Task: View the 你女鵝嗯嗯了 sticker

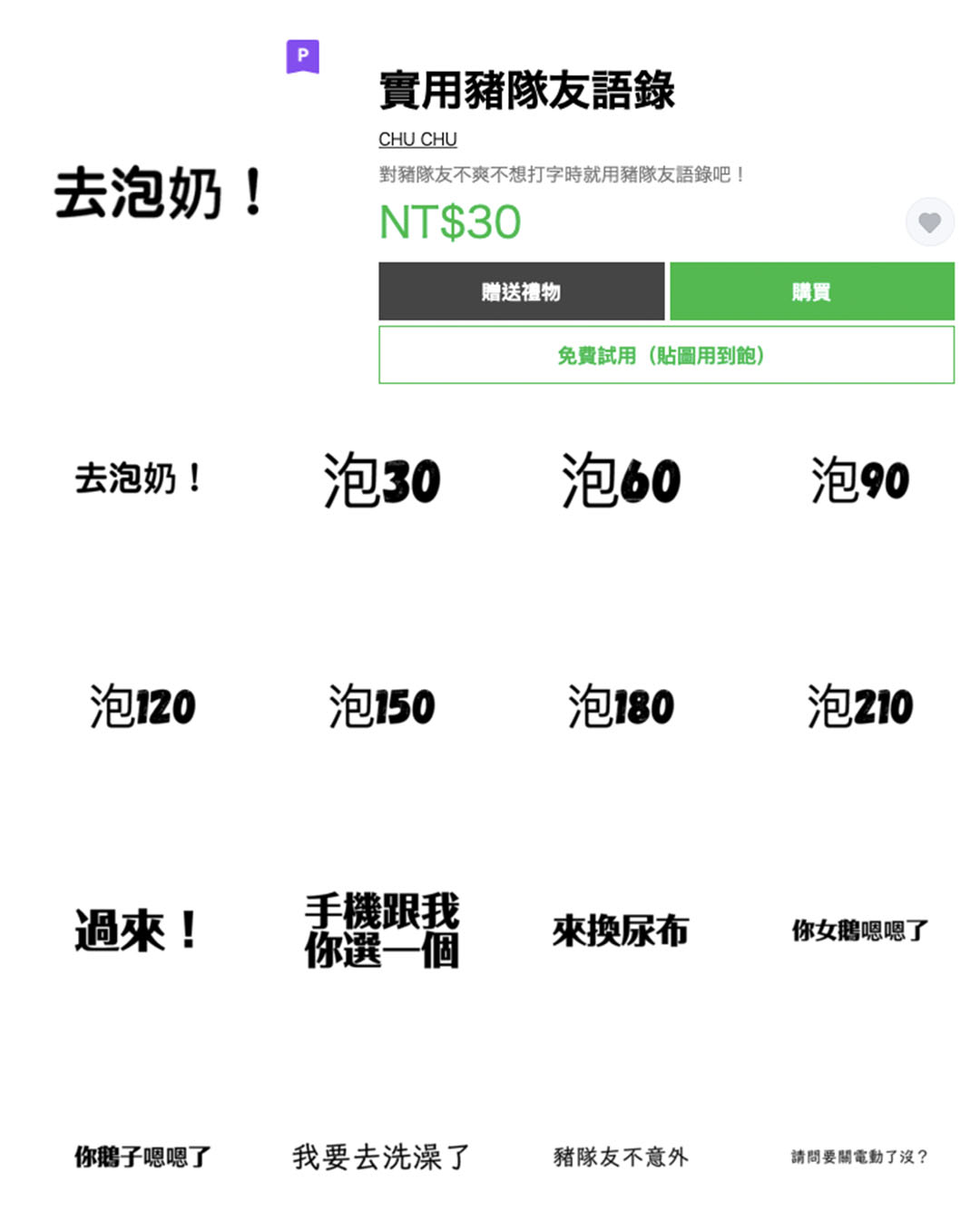Action: pyautogui.click(x=859, y=931)
